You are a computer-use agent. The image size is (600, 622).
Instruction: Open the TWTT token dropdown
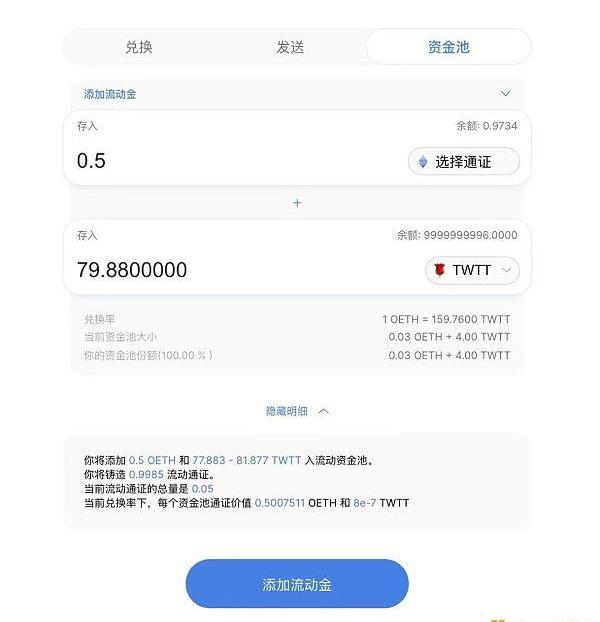472,270
